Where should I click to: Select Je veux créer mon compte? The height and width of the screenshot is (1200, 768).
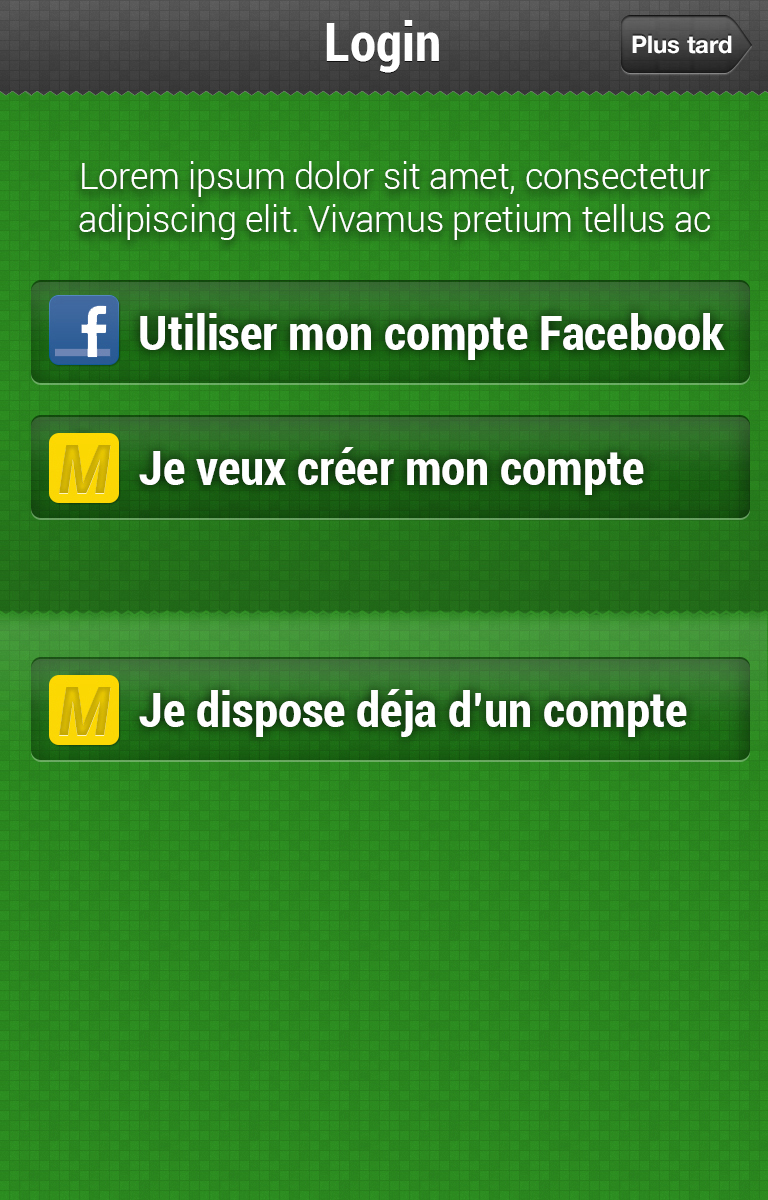point(390,468)
